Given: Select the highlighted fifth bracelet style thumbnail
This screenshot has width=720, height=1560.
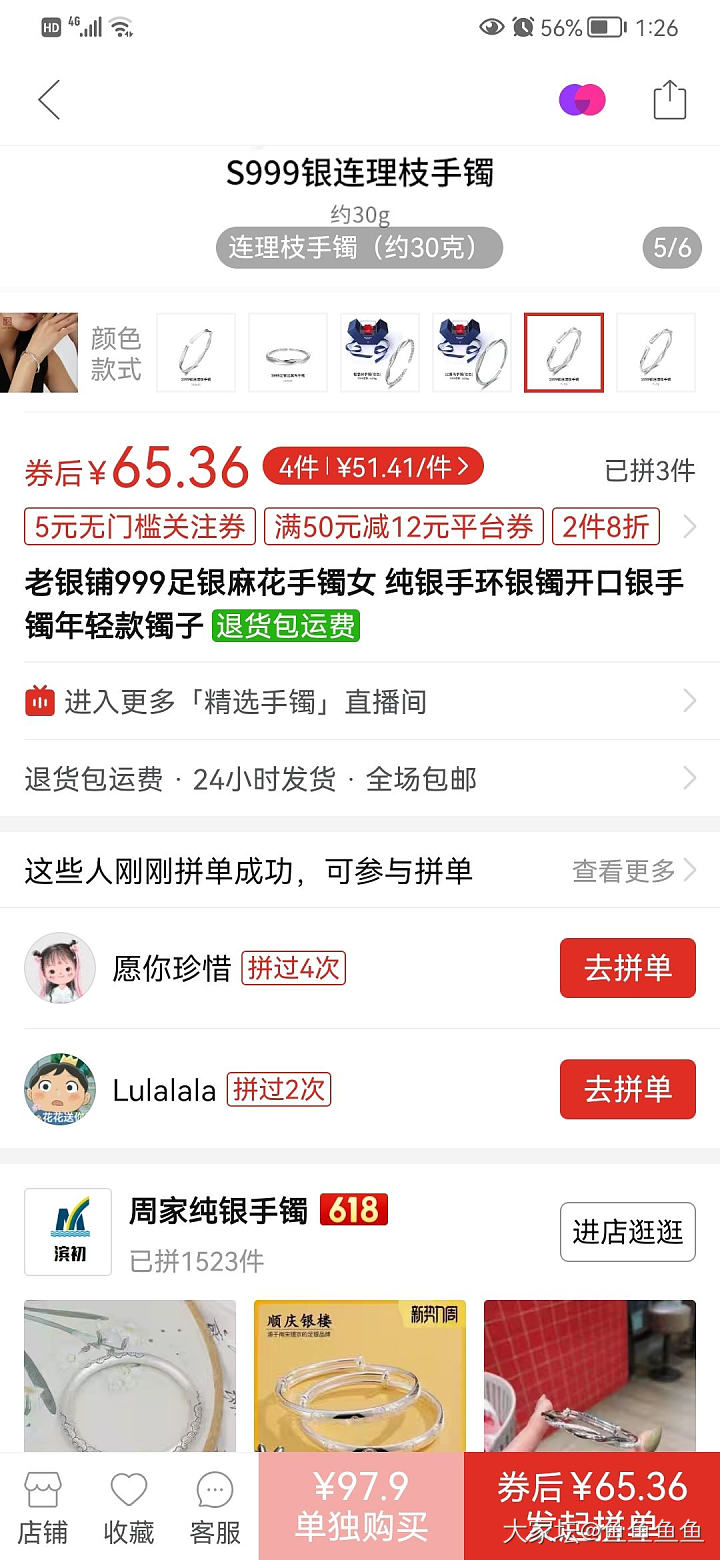Looking at the screenshot, I should pos(564,353).
